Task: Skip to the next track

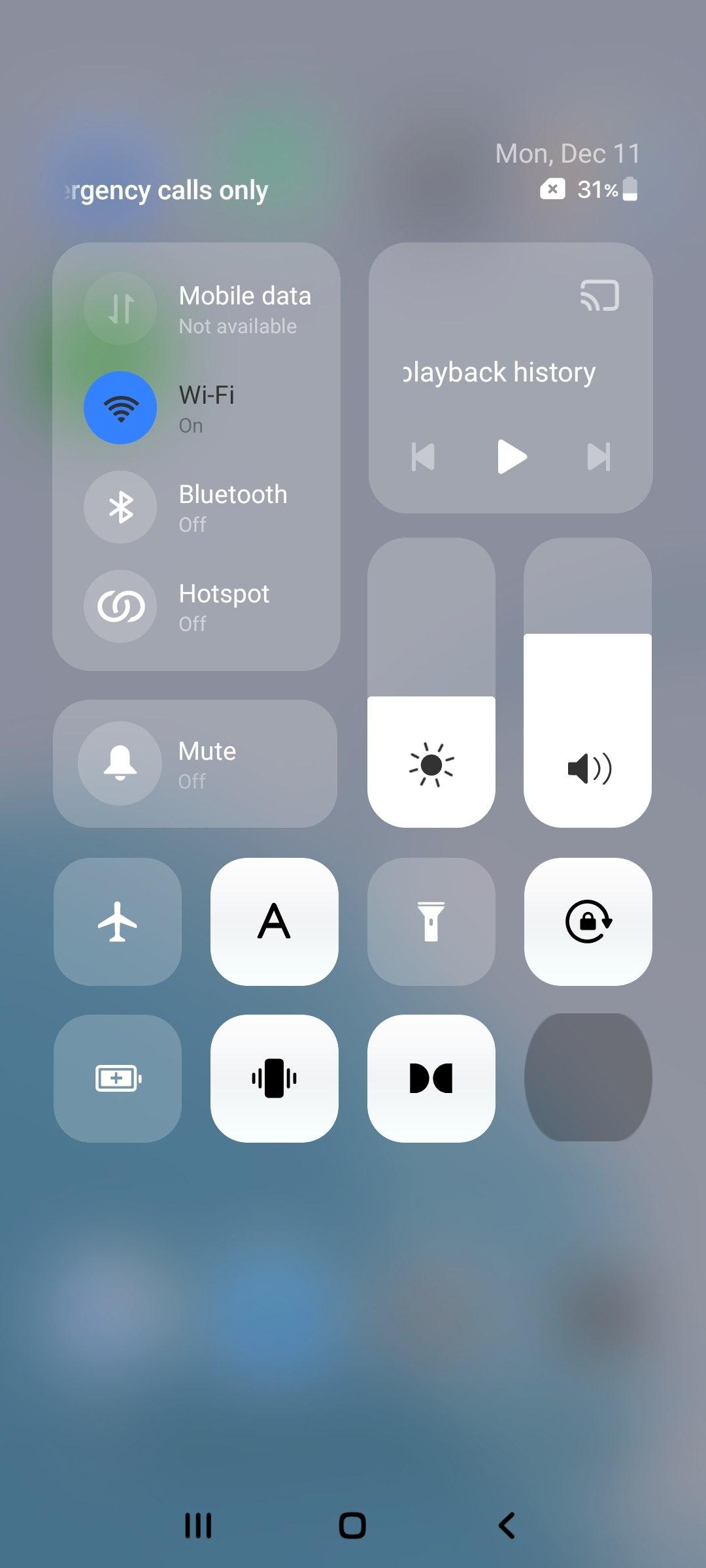Action: (x=599, y=457)
